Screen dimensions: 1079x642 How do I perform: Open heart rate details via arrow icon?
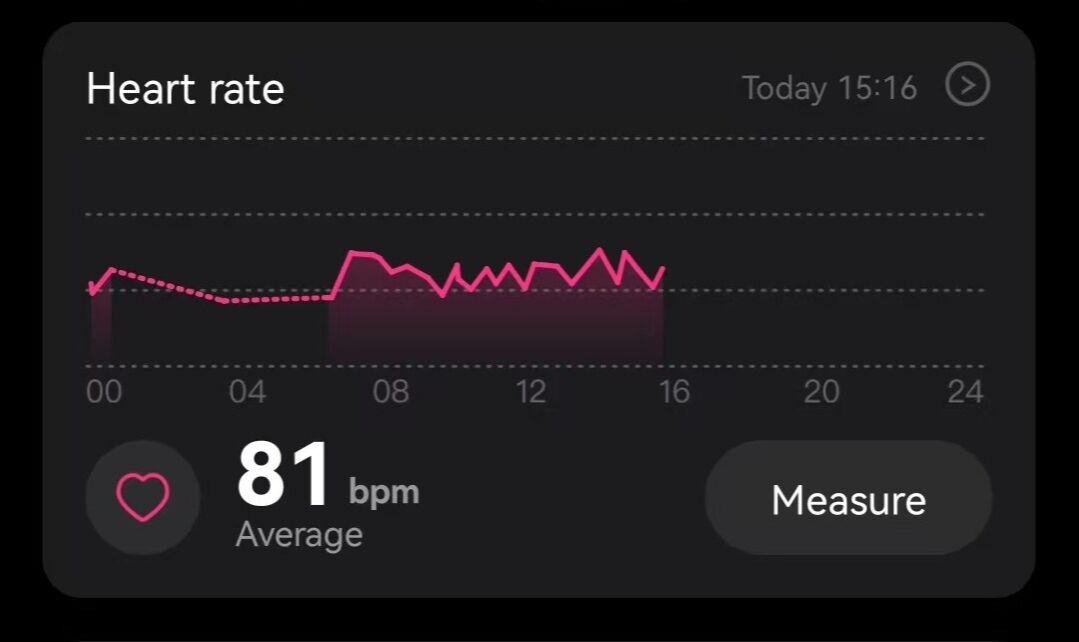coord(967,86)
